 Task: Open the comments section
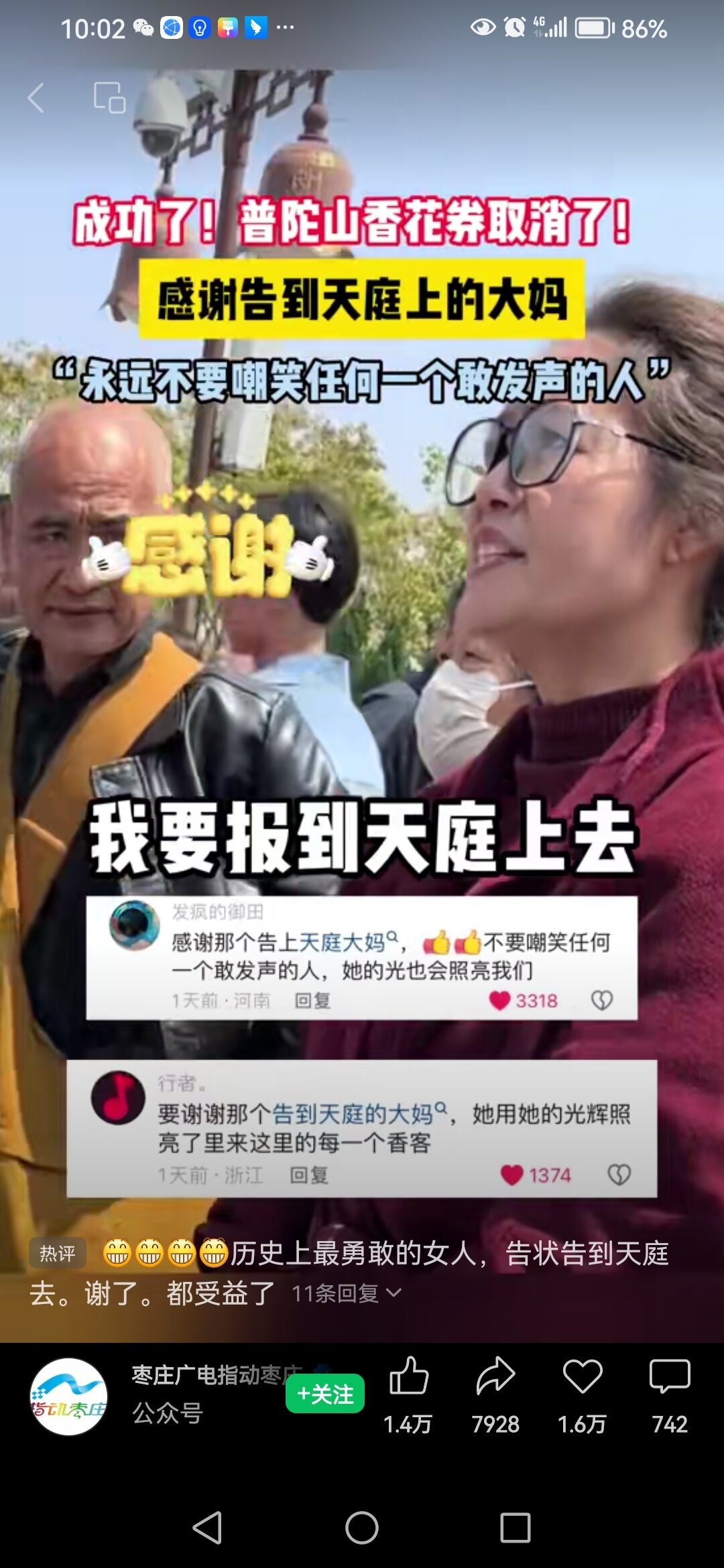670,1376
